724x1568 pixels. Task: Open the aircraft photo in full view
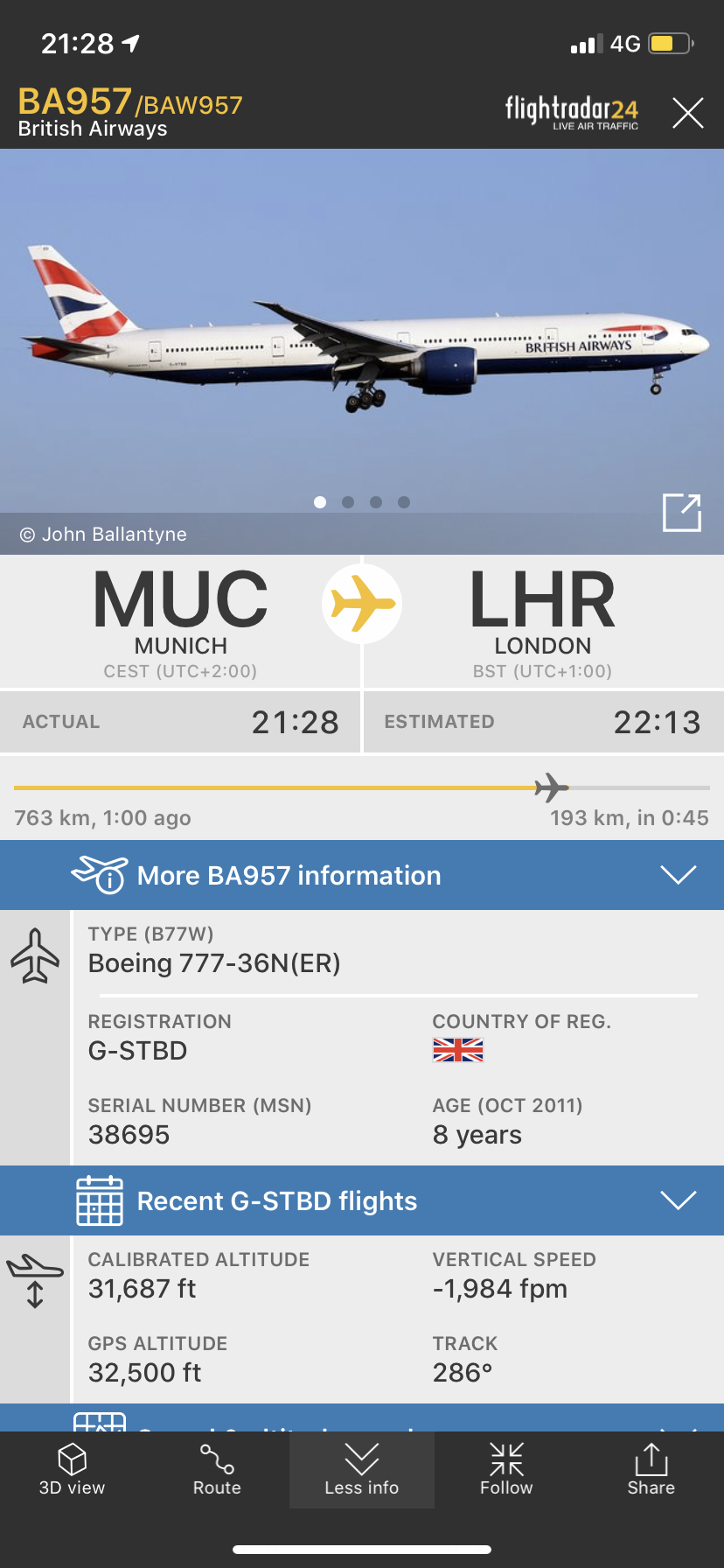pyautogui.click(x=682, y=513)
